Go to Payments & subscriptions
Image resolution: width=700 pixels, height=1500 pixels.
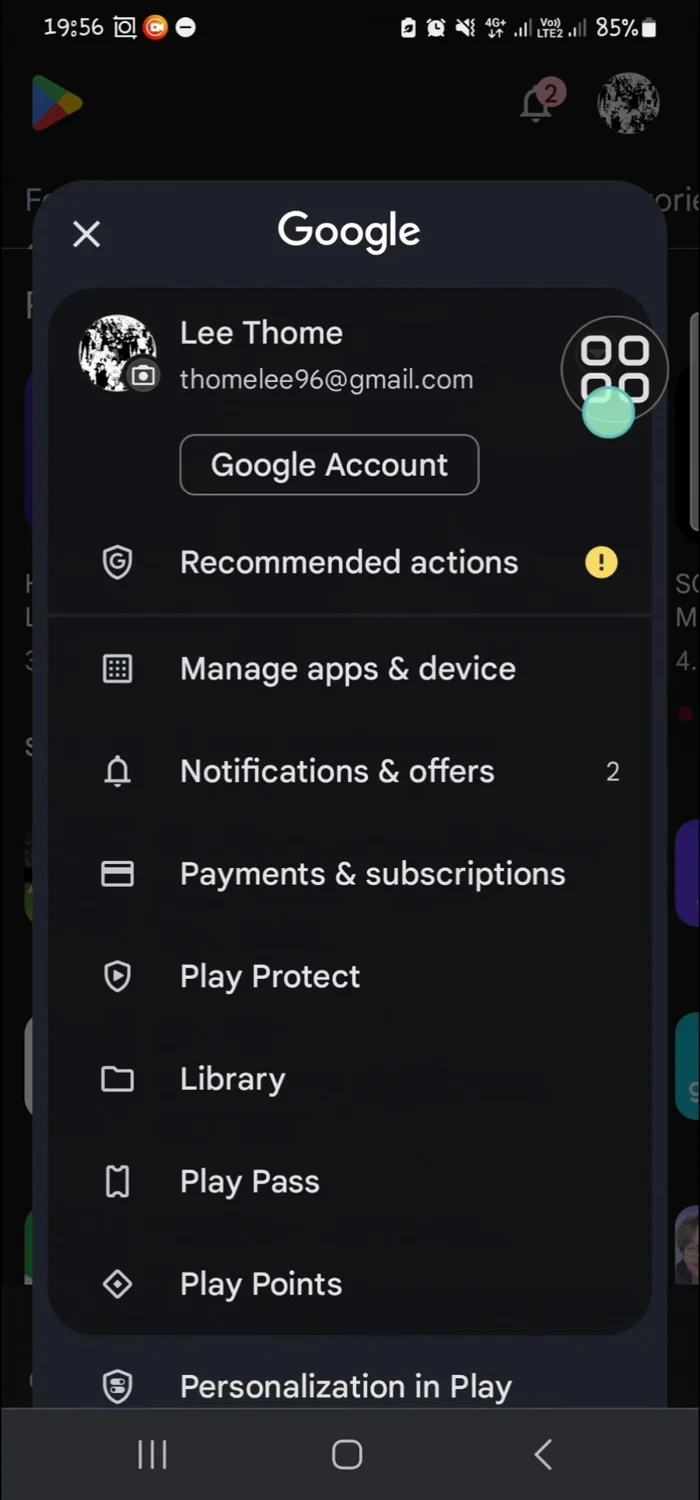[x=372, y=874]
